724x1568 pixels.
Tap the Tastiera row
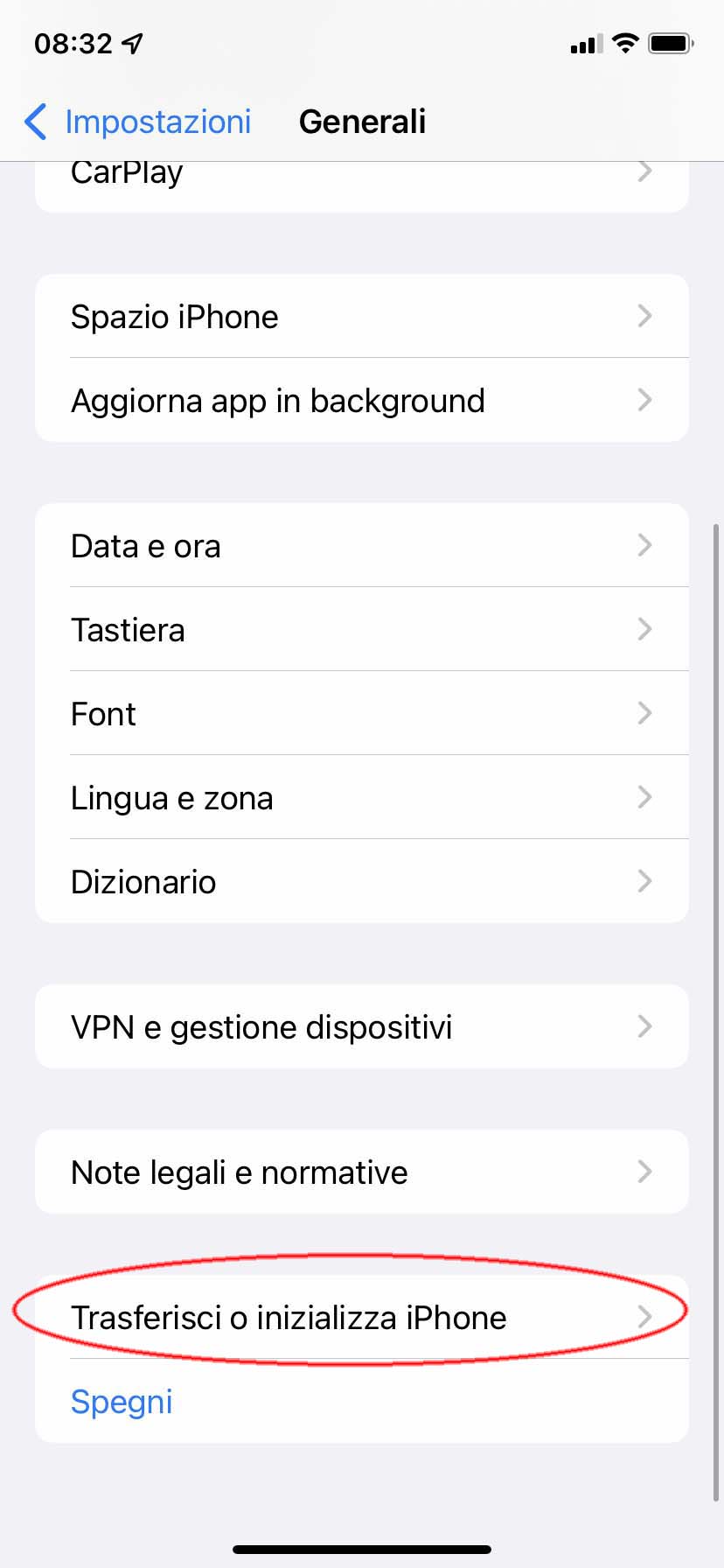point(361,629)
